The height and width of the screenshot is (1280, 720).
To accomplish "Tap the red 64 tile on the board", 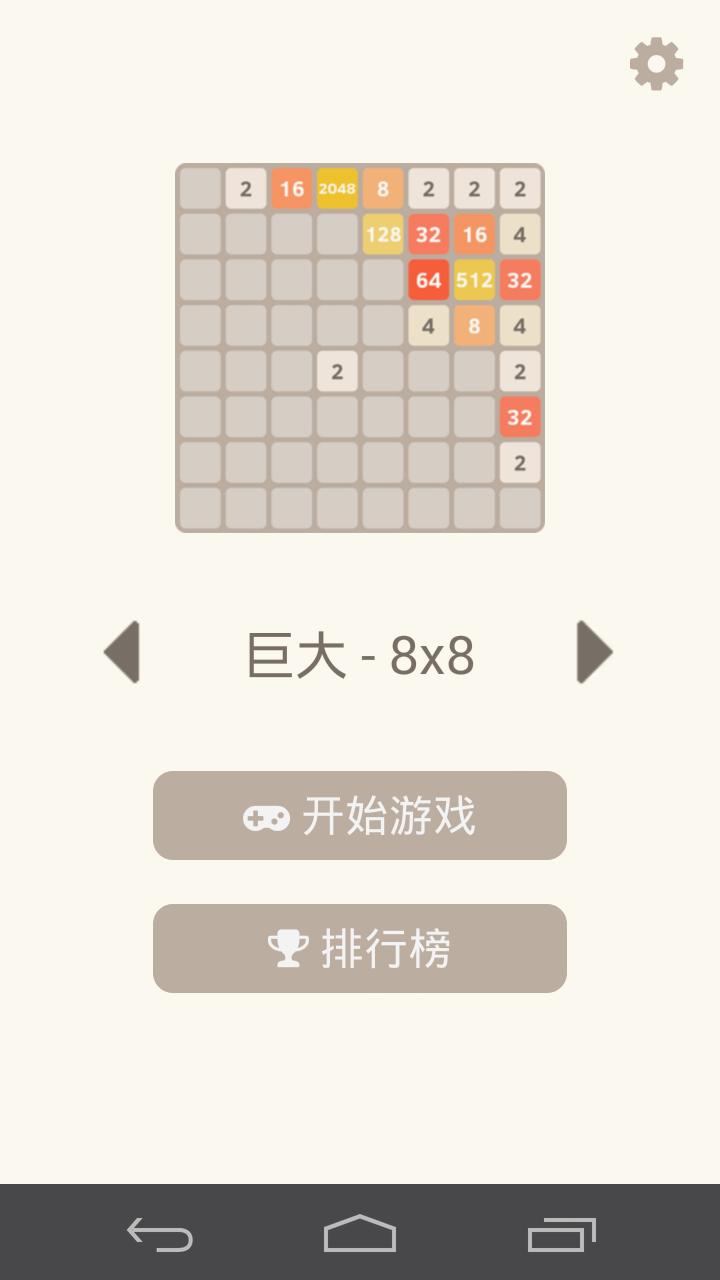I will (428, 280).
